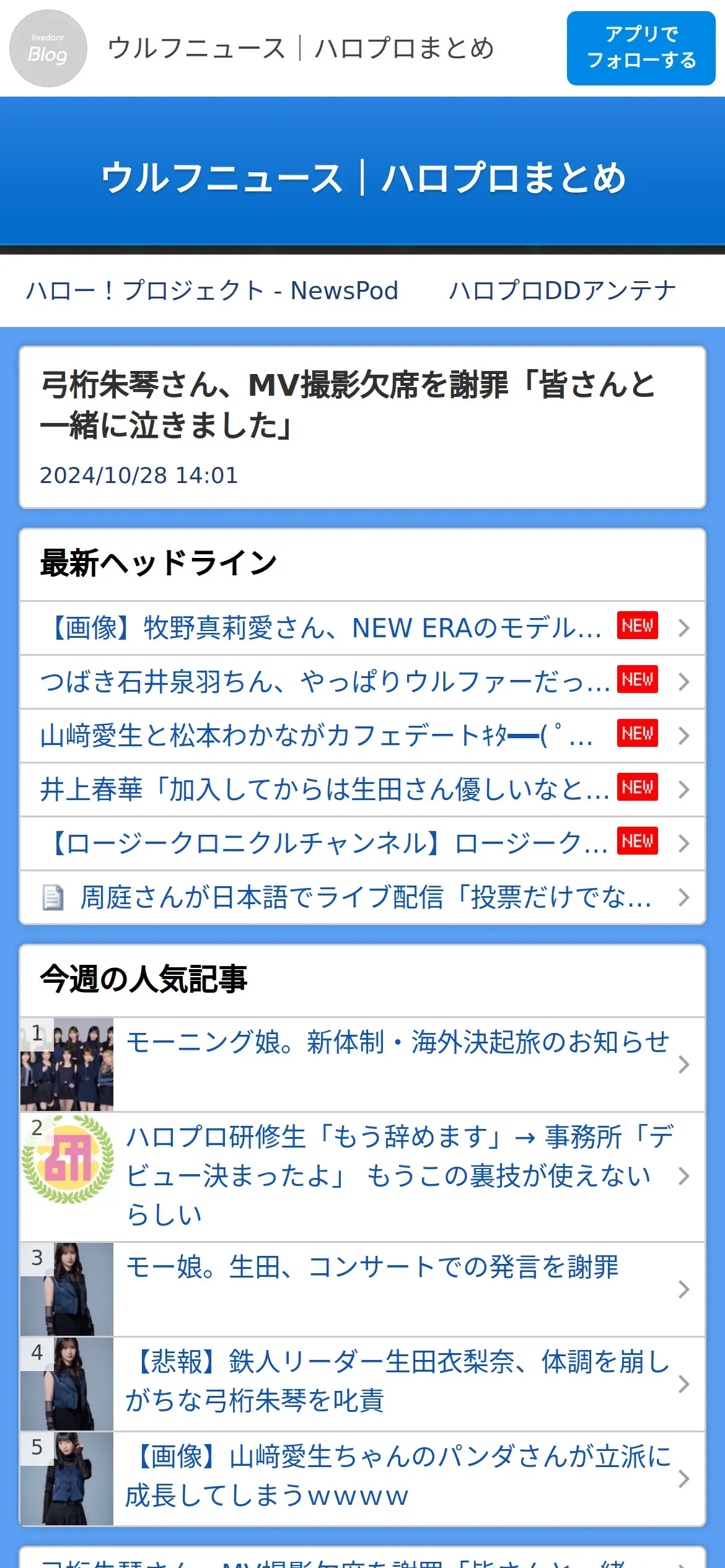Open the livedoor Blog logo
This screenshot has width=725, height=1568.
[48, 48]
